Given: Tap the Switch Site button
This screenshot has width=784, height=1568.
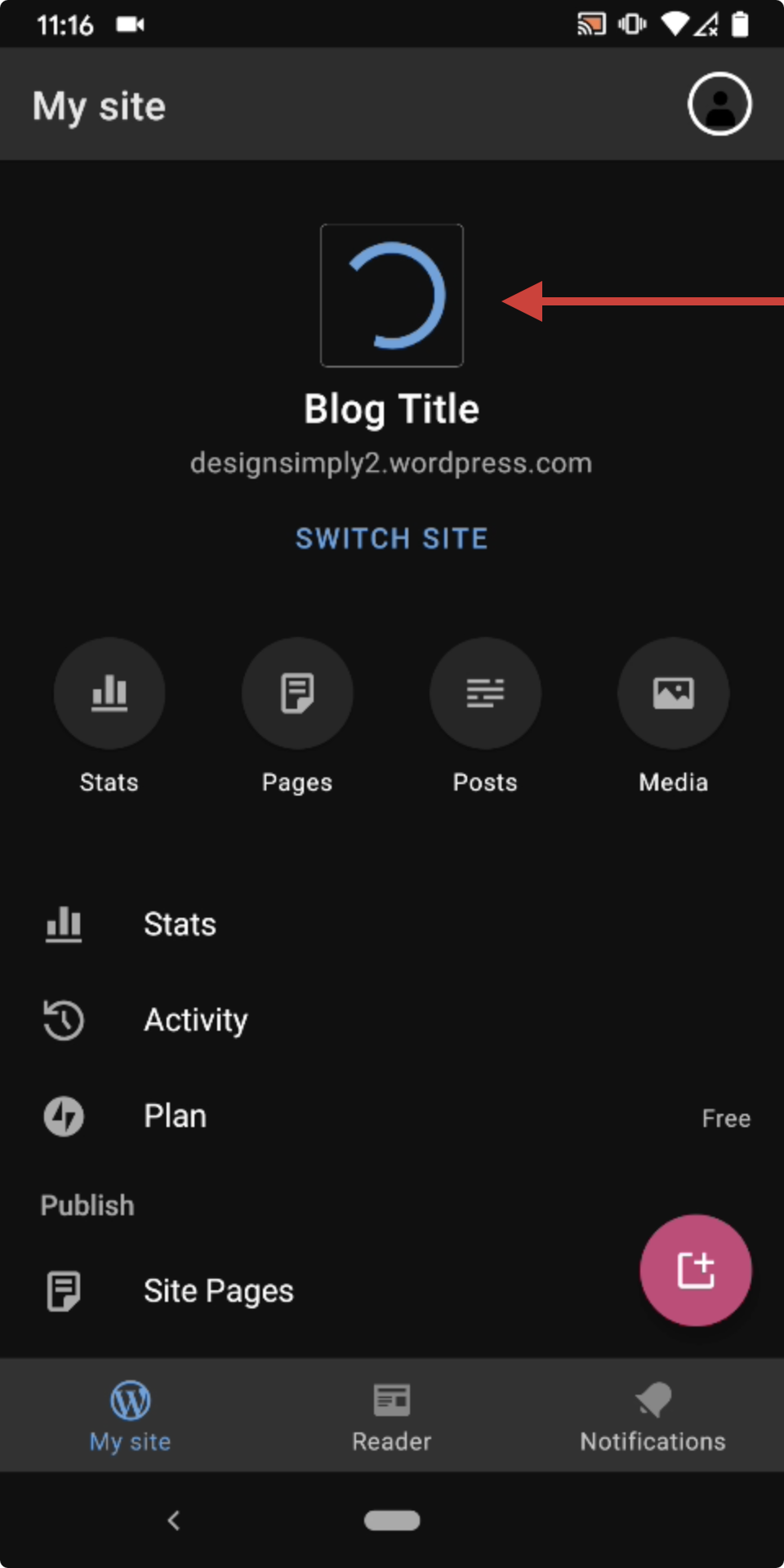Looking at the screenshot, I should click(392, 538).
